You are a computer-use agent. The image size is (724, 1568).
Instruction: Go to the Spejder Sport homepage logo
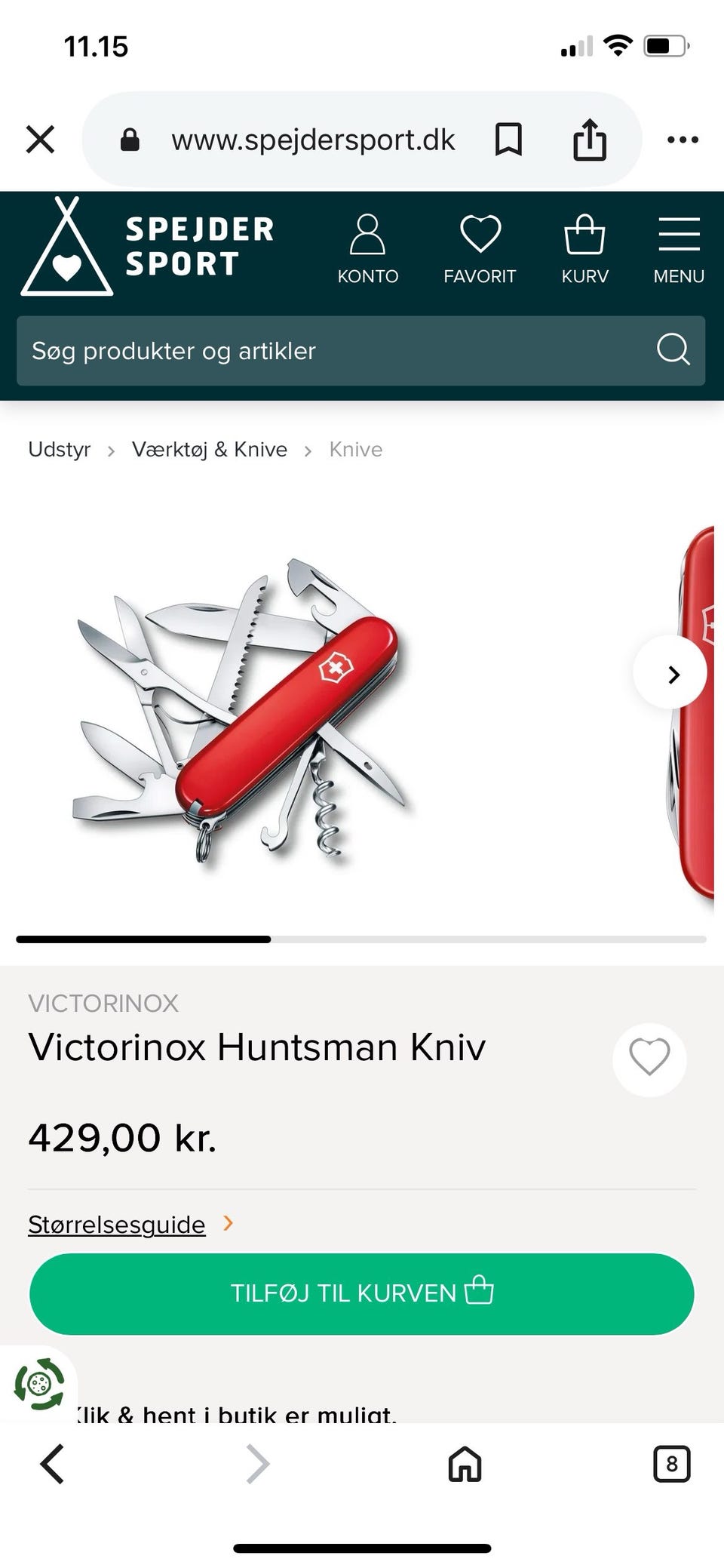147,246
